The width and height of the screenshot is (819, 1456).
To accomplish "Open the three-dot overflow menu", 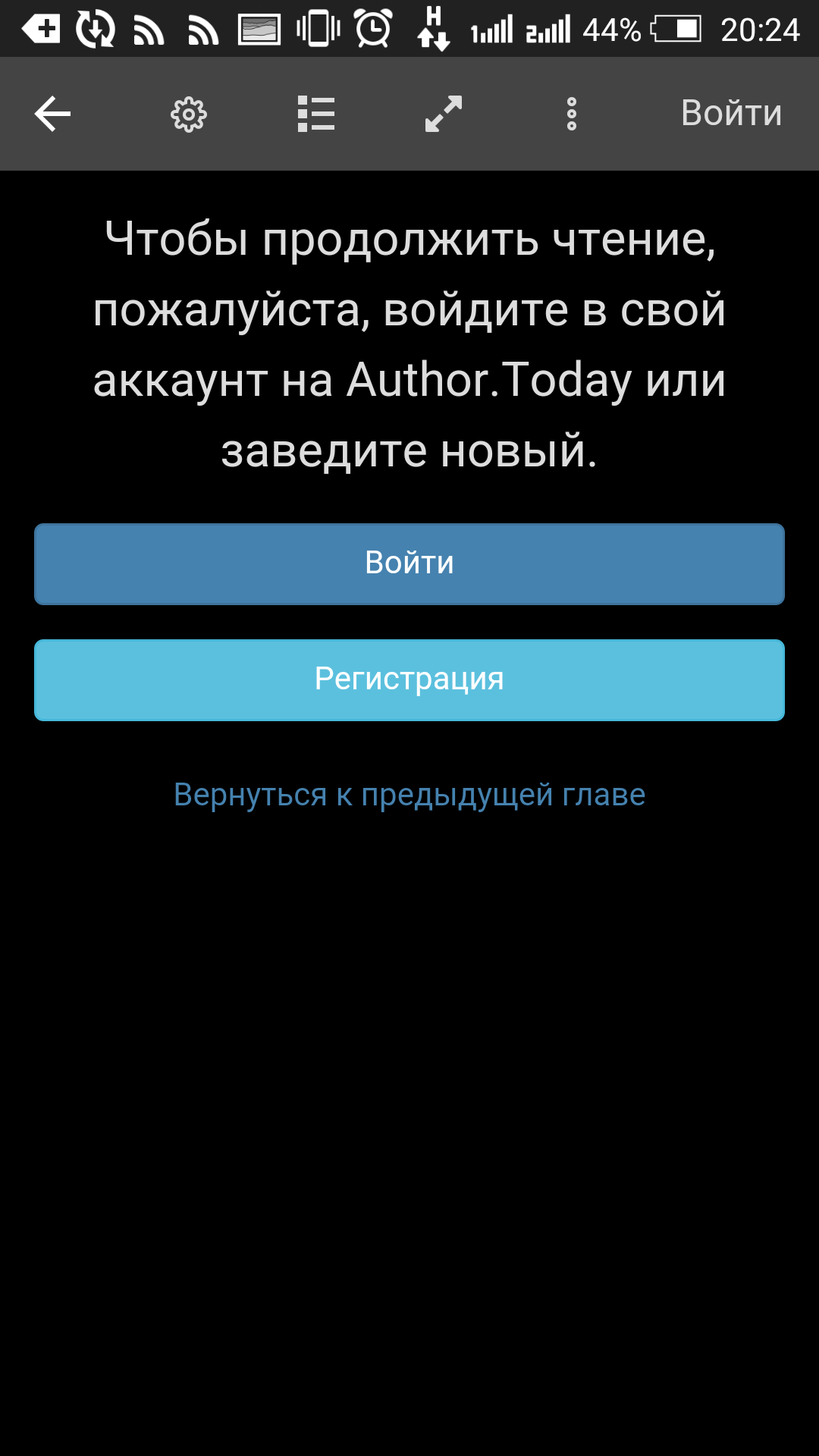I will 572,115.
